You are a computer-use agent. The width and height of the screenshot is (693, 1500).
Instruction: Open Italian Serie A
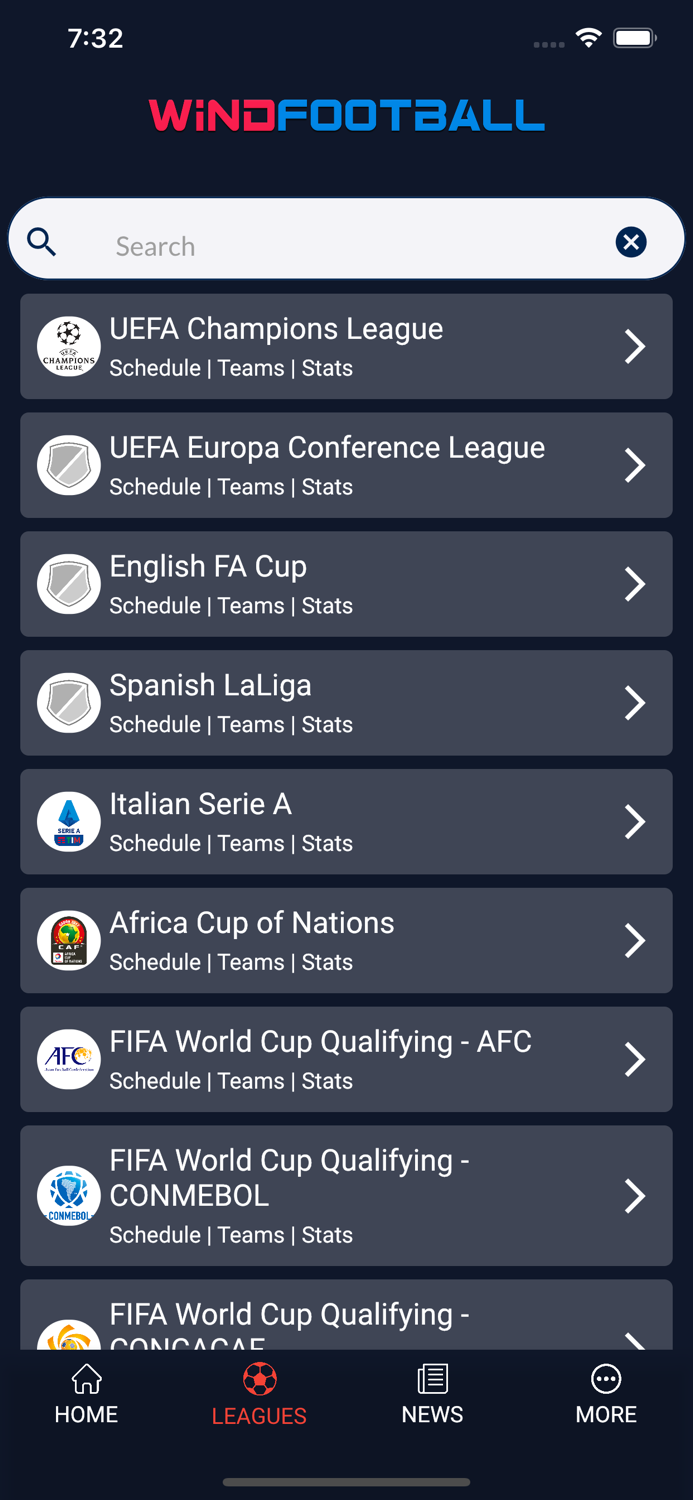pos(346,822)
